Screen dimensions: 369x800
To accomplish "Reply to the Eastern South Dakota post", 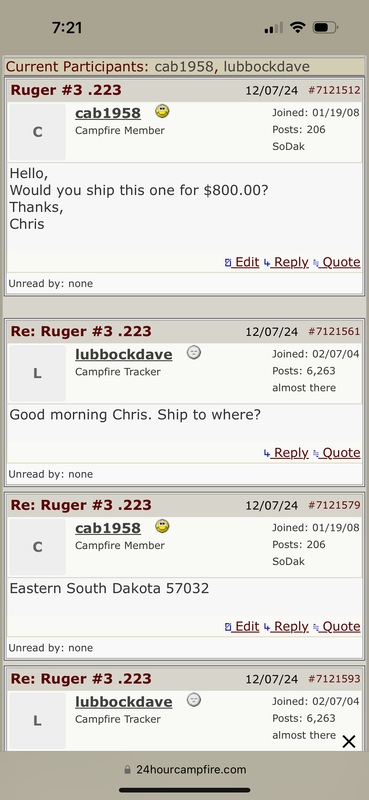I will coord(286,626).
